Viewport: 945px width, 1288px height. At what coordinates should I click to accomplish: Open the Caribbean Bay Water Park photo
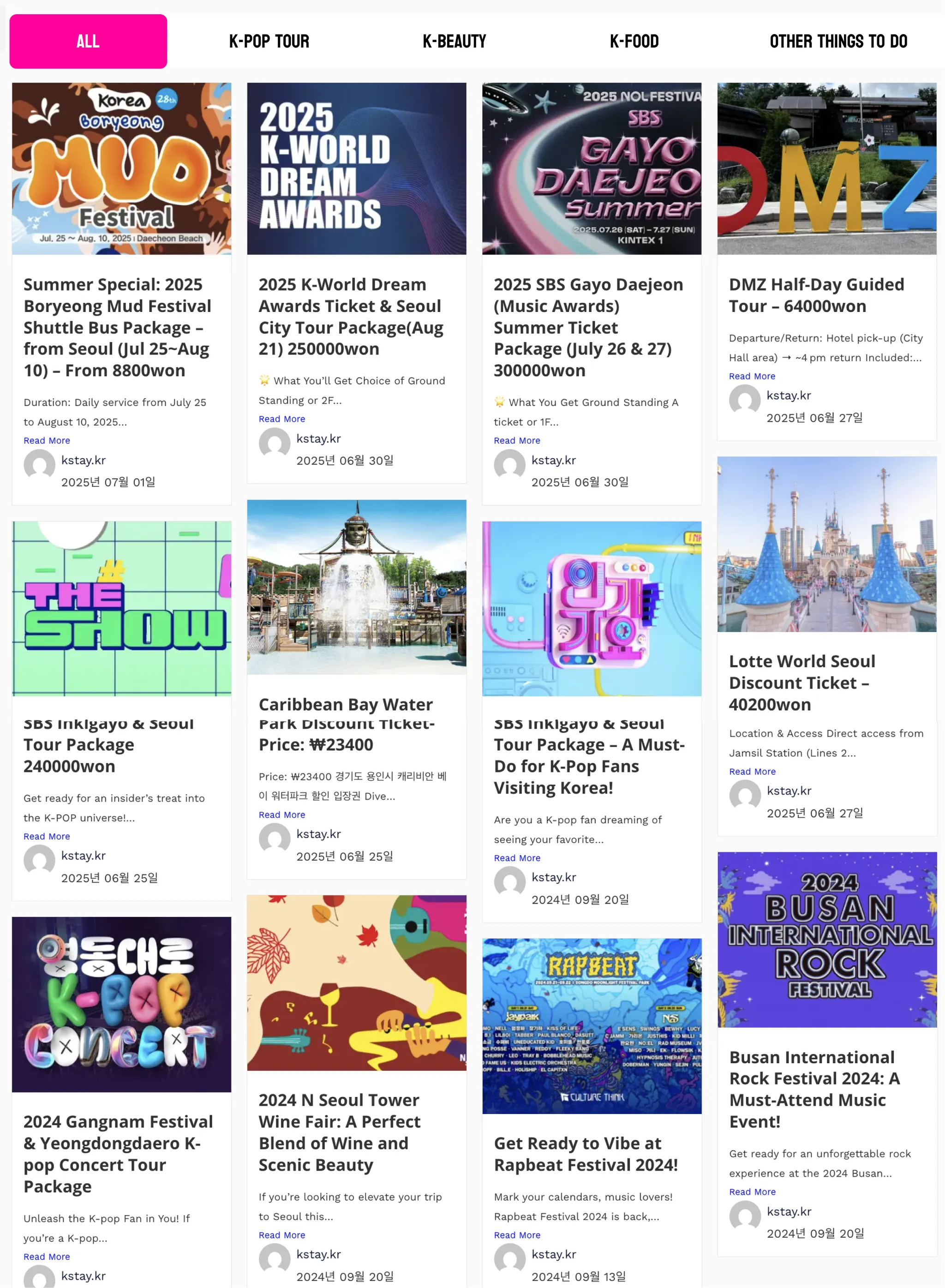coord(356,587)
